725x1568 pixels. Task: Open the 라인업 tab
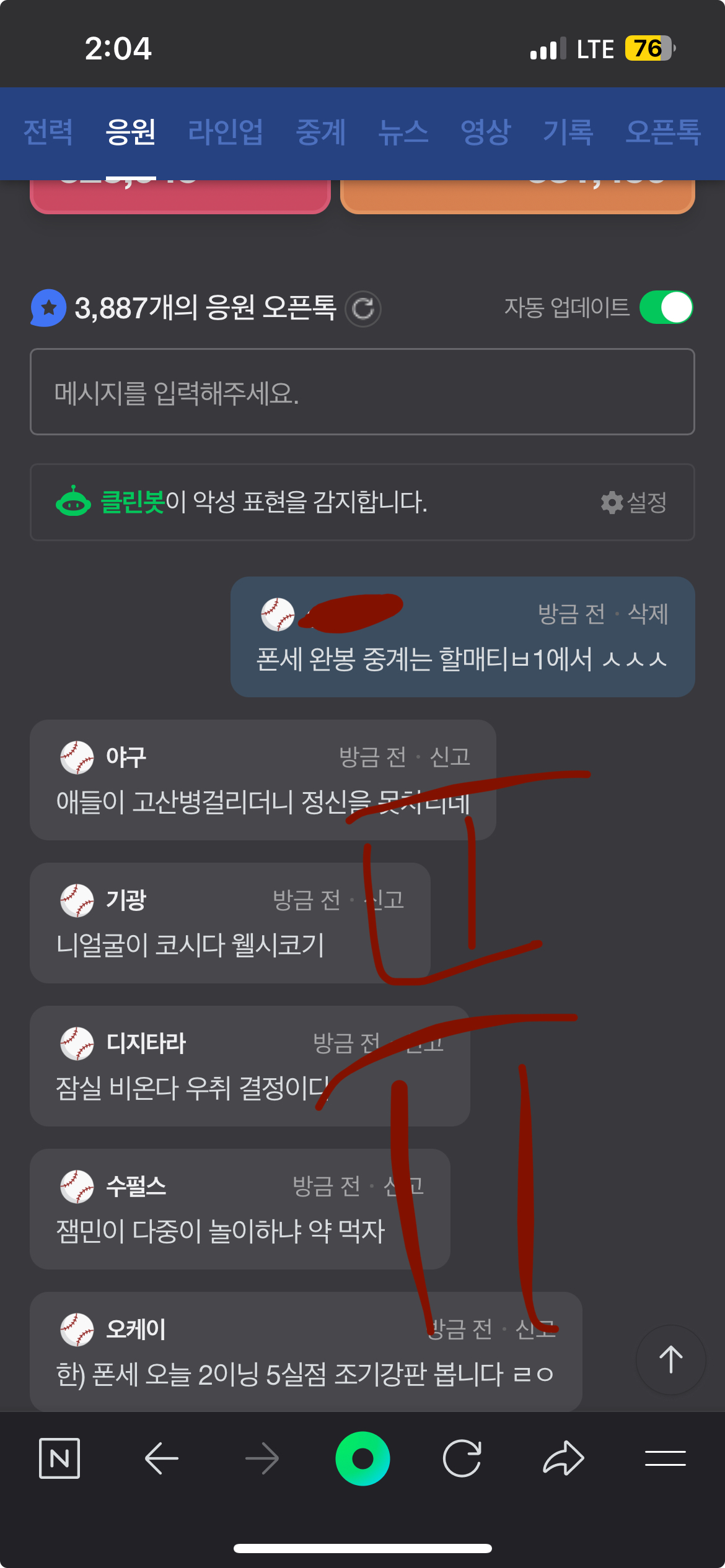point(225,132)
